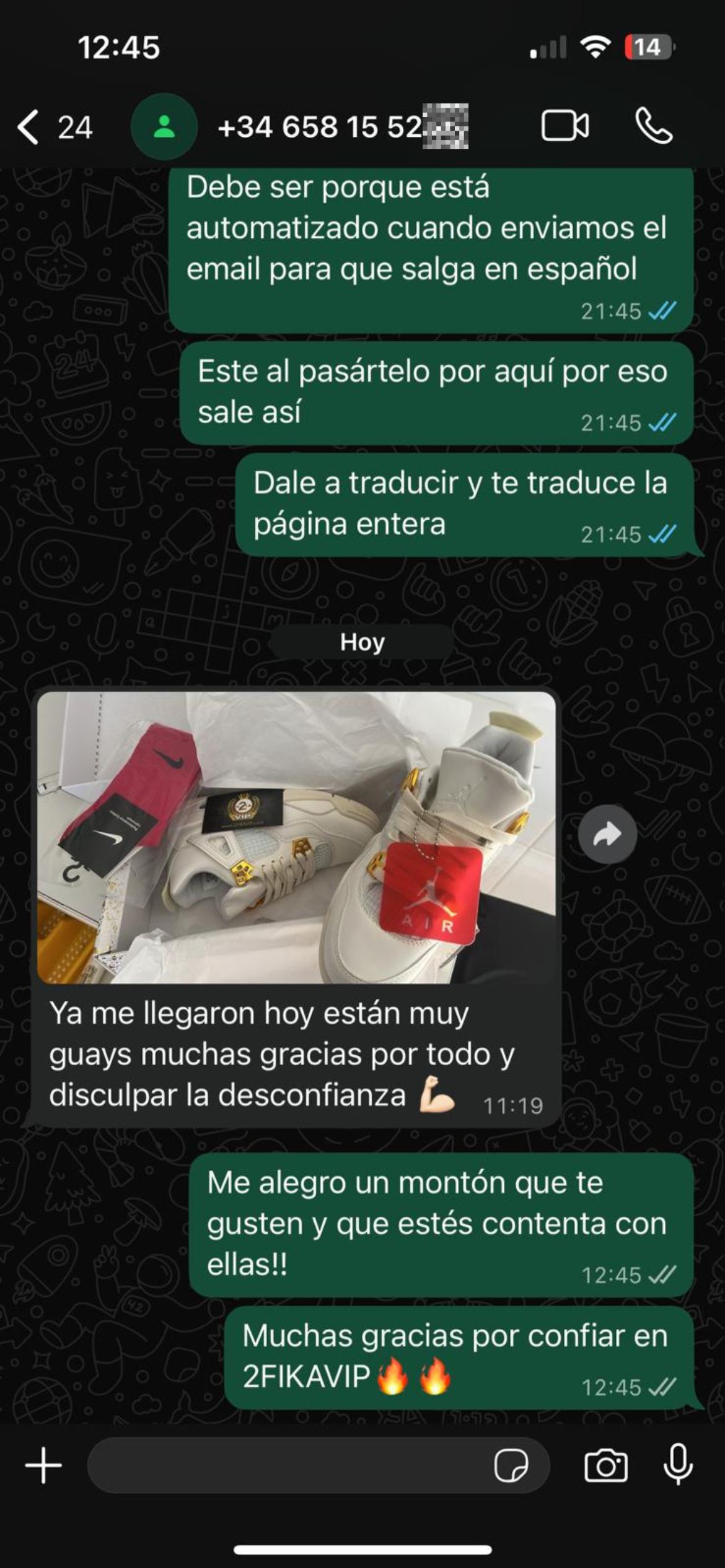This screenshot has width=725, height=1568.
Task: Tap the Hoy date separator
Action: tap(362, 643)
